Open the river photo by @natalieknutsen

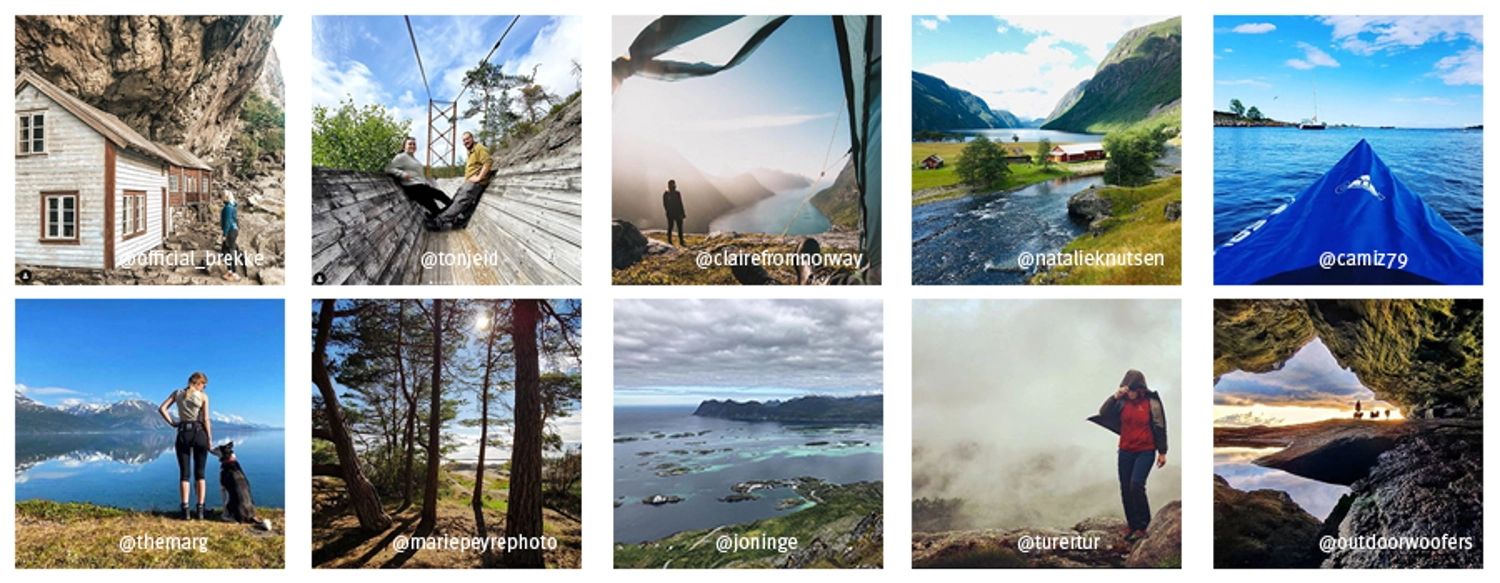pos(1046,150)
